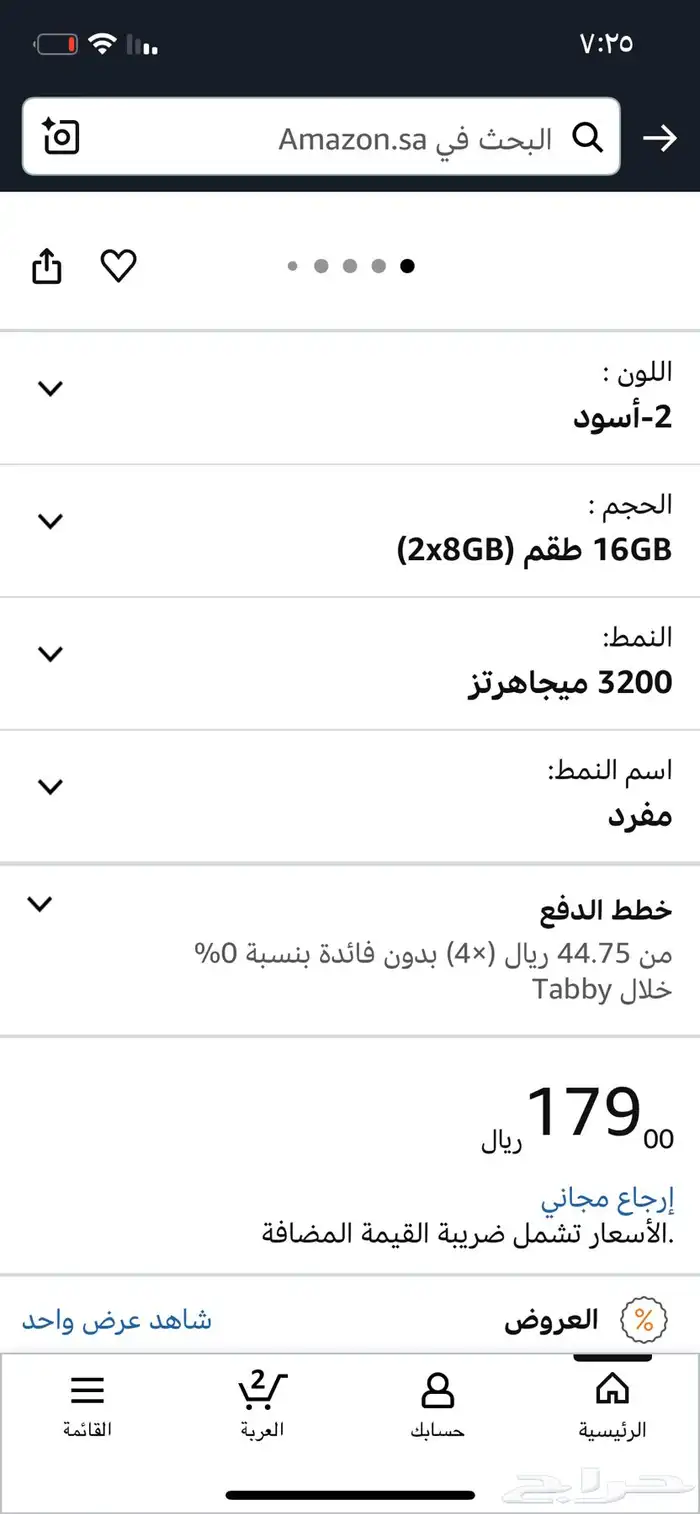Screen dimensions: 700x1514
Task: Open the cart tab (العربة)
Action: tap(262, 1405)
